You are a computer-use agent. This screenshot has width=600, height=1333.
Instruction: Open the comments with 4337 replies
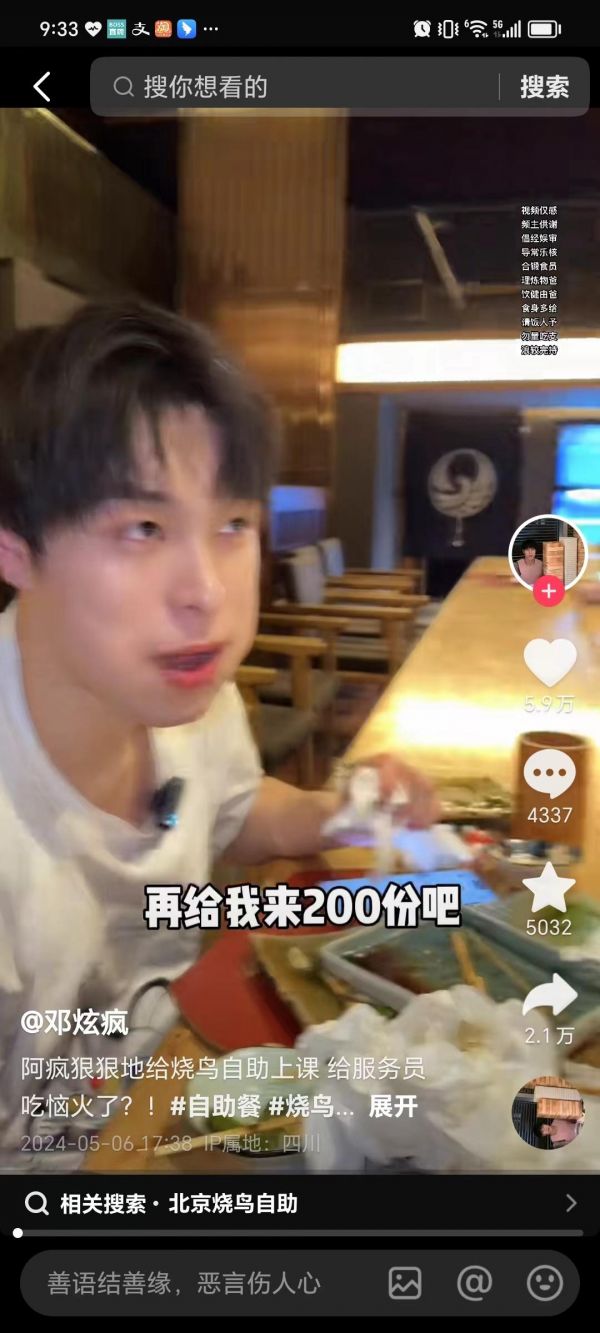(550, 775)
